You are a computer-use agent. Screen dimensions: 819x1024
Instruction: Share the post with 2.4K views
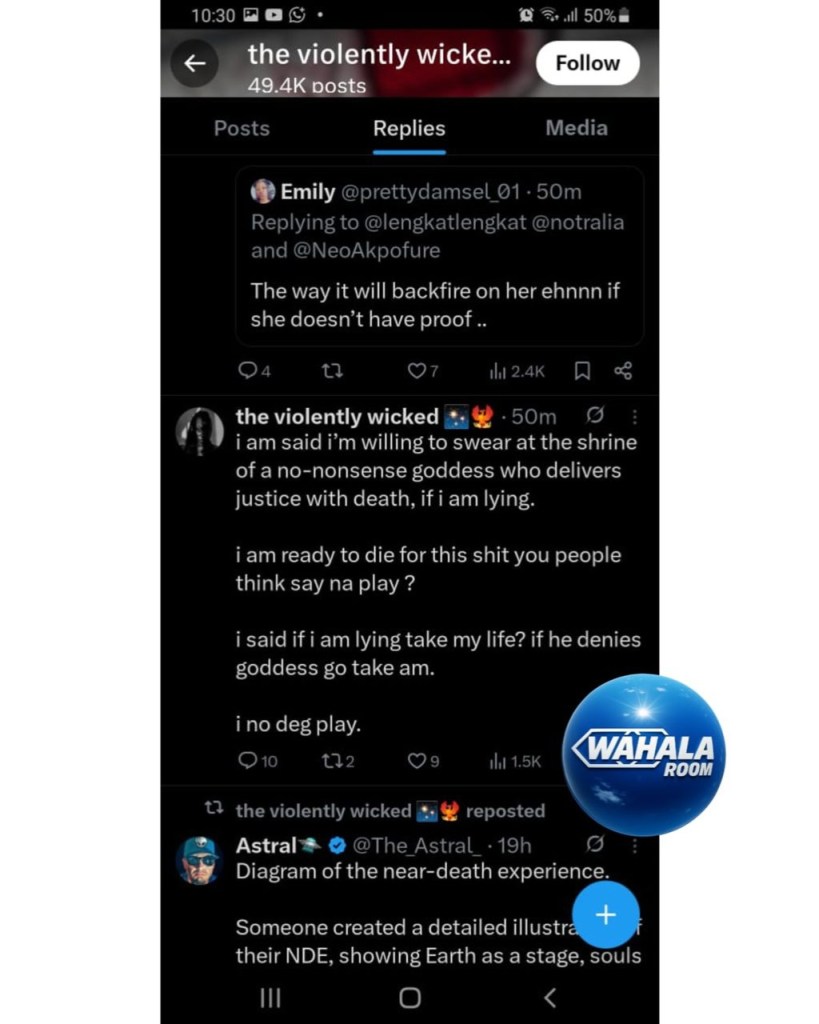623,371
